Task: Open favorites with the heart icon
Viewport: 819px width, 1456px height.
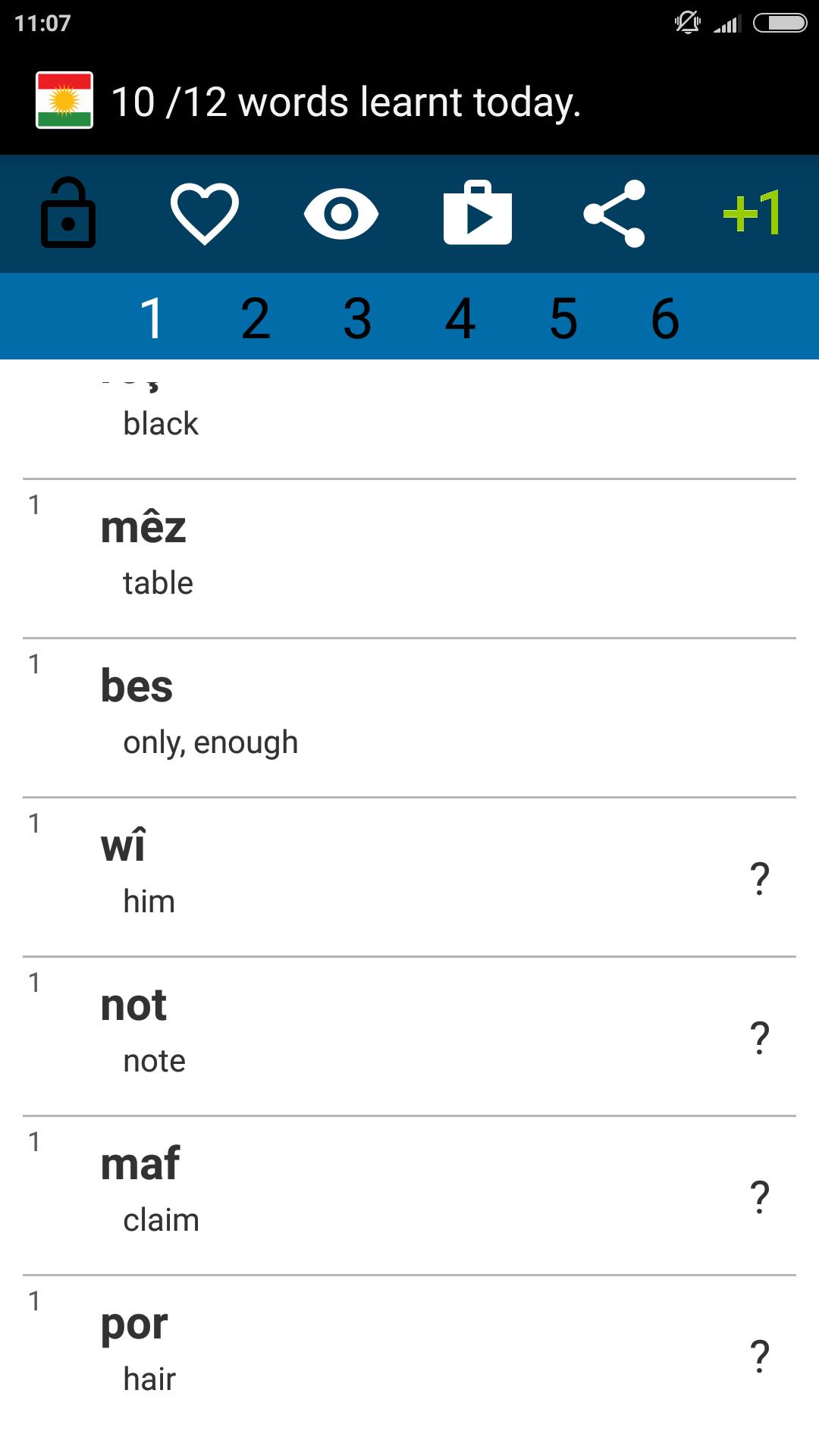Action: (205, 214)
